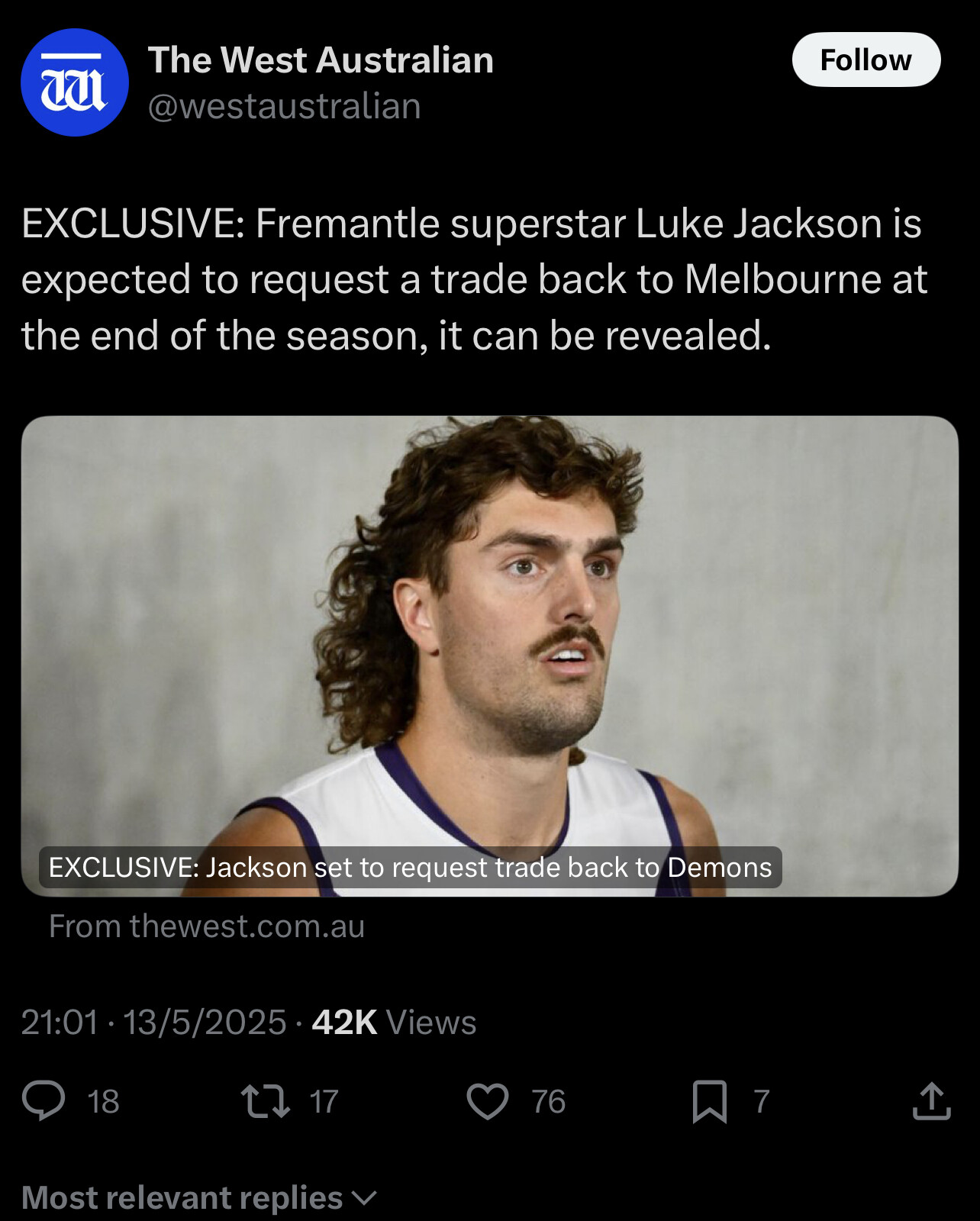980x1221 pixels.
Task: Bookmark this post
Action: click(709, 1101)
